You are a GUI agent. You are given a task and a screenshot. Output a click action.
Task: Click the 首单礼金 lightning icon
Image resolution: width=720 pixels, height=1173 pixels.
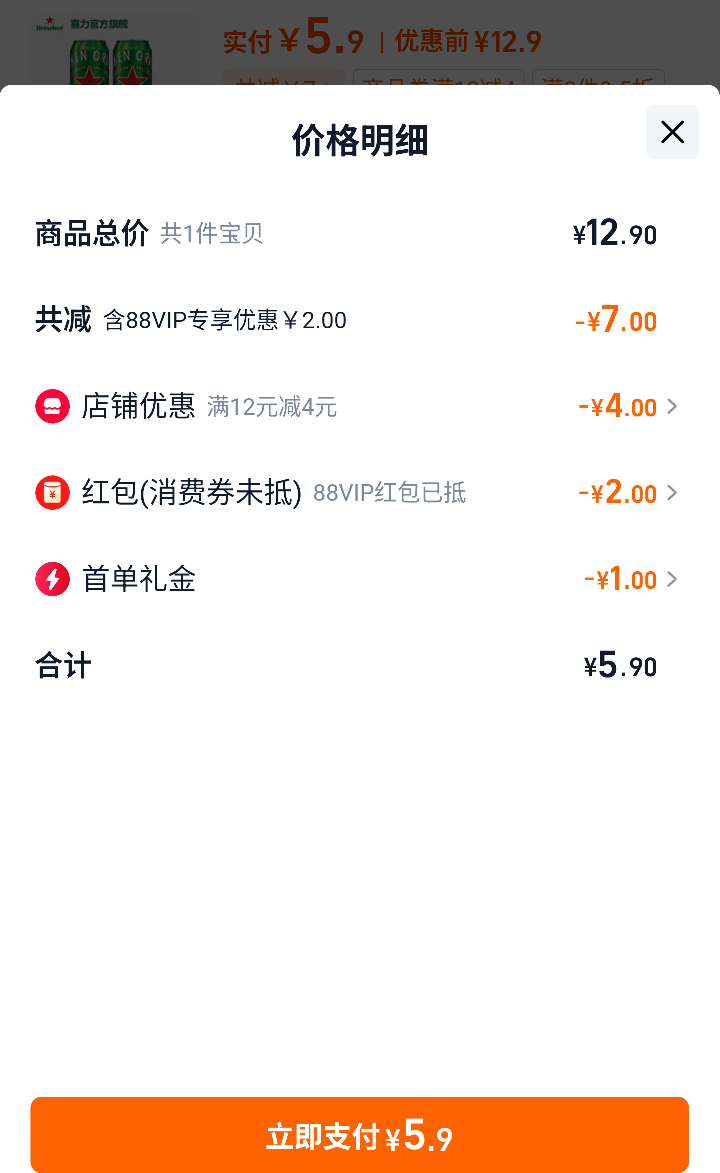(52, 579)
